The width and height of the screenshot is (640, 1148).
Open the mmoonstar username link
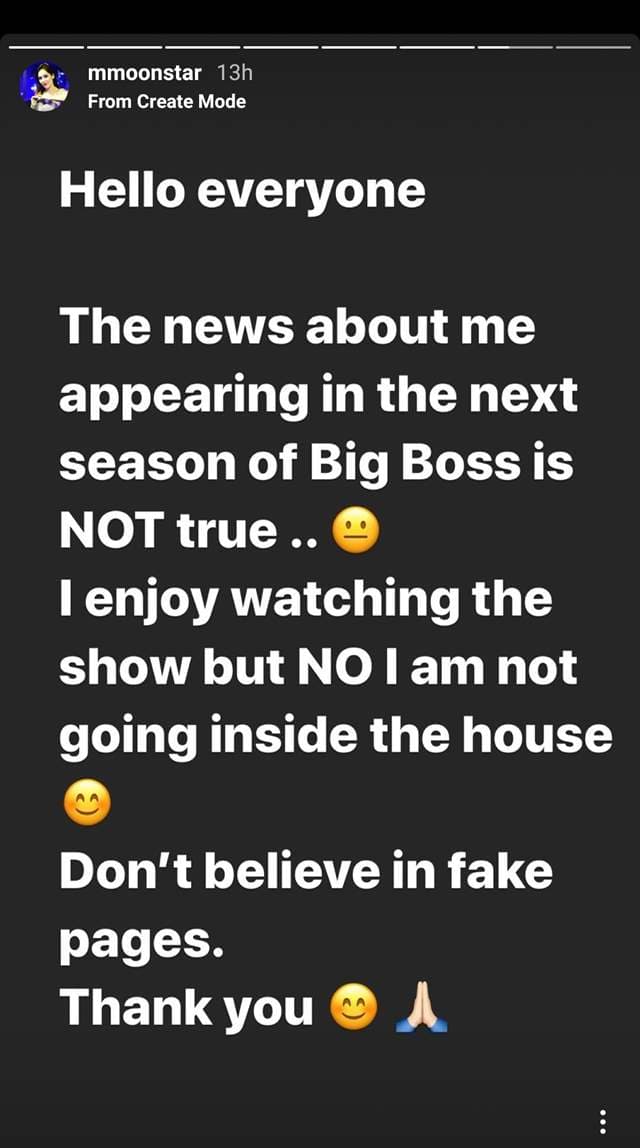coord(144,73)
